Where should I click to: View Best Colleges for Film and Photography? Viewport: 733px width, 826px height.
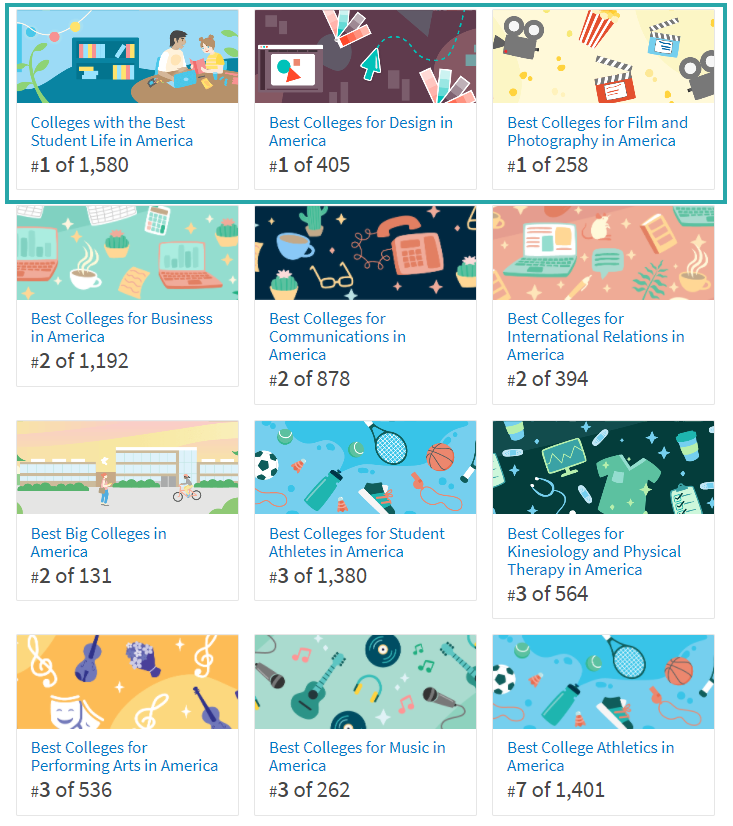click(x=597, y=132)
